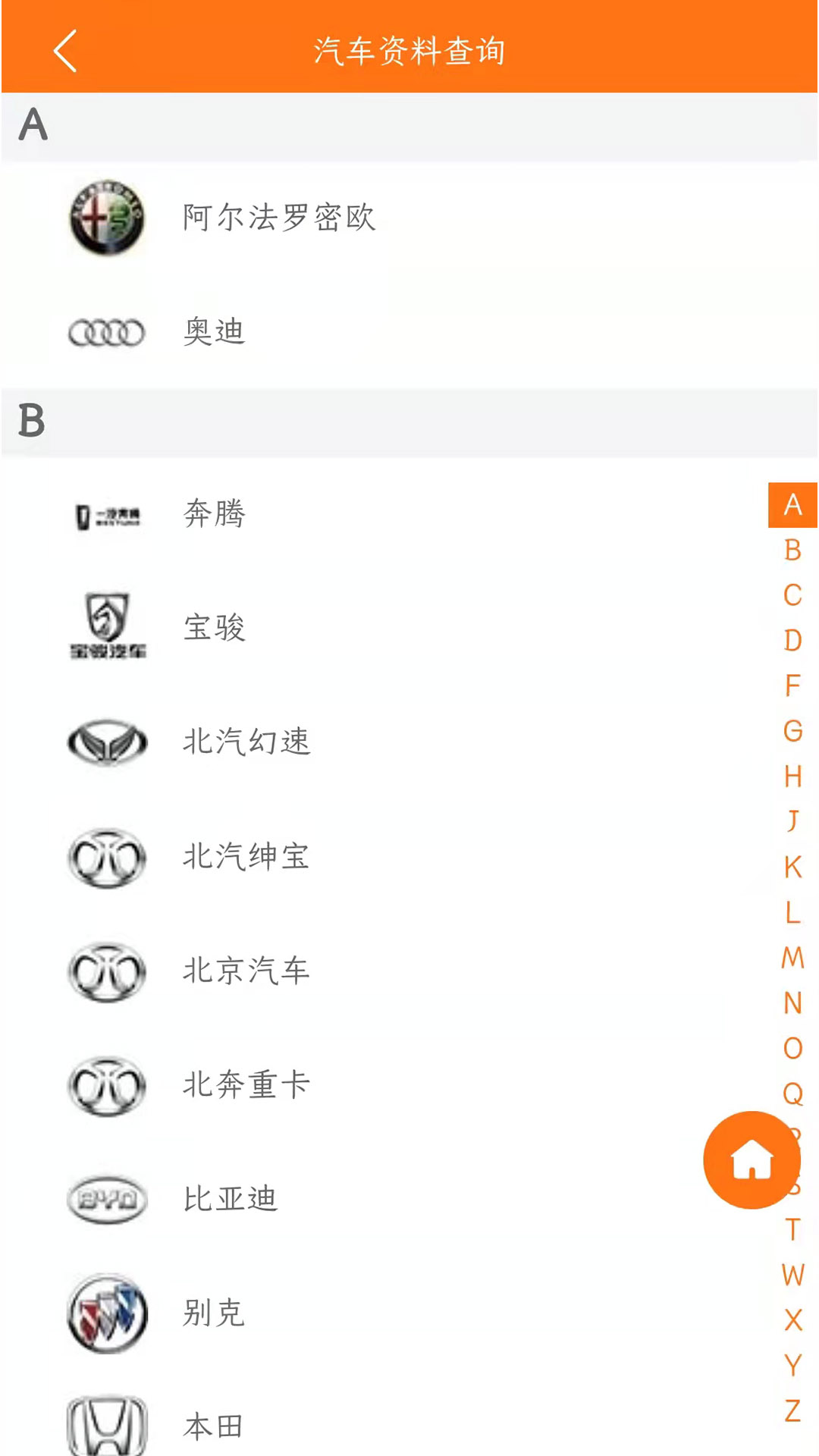
Task: Click the back arrow in the title bar
Action: click(x=64, y=51)
